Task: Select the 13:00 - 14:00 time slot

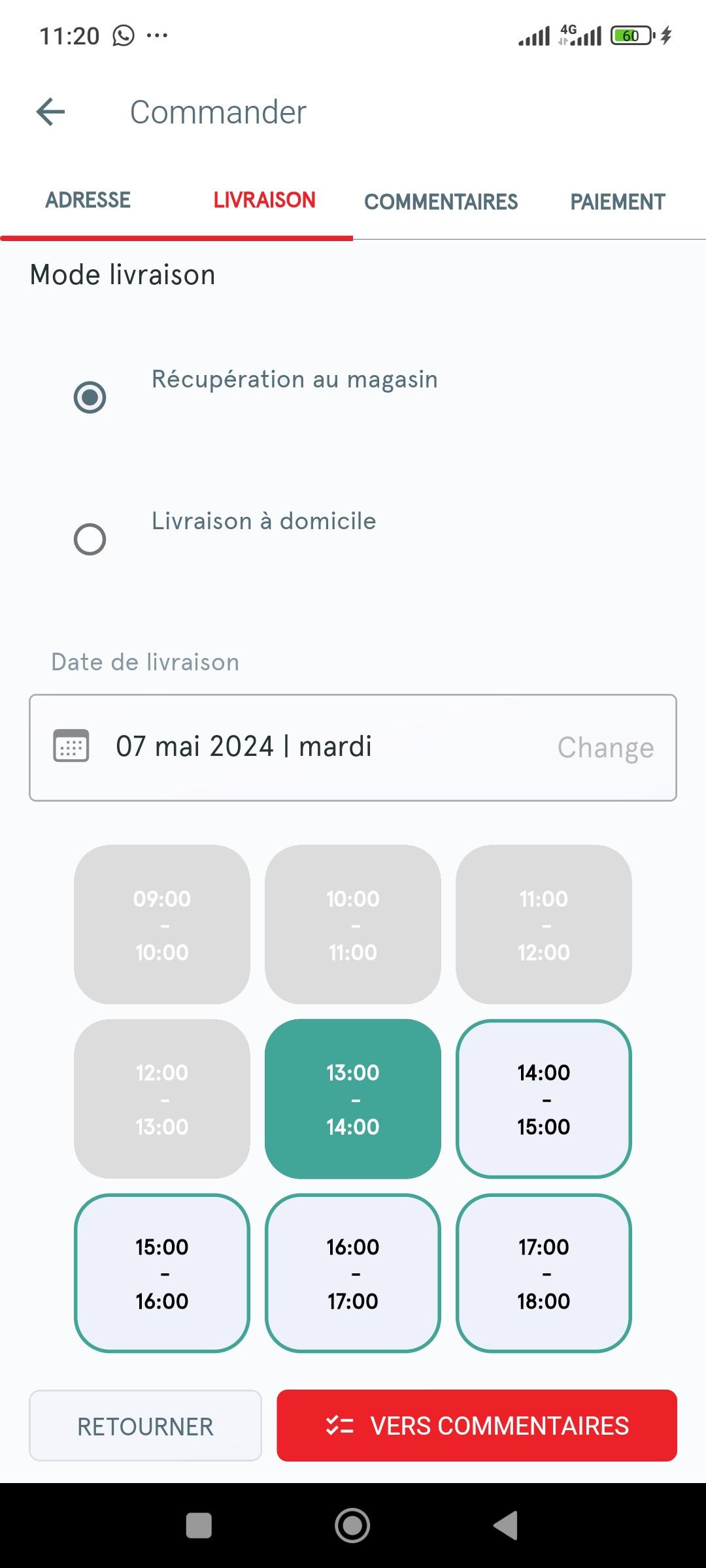Action: (x=353, y=1099)
